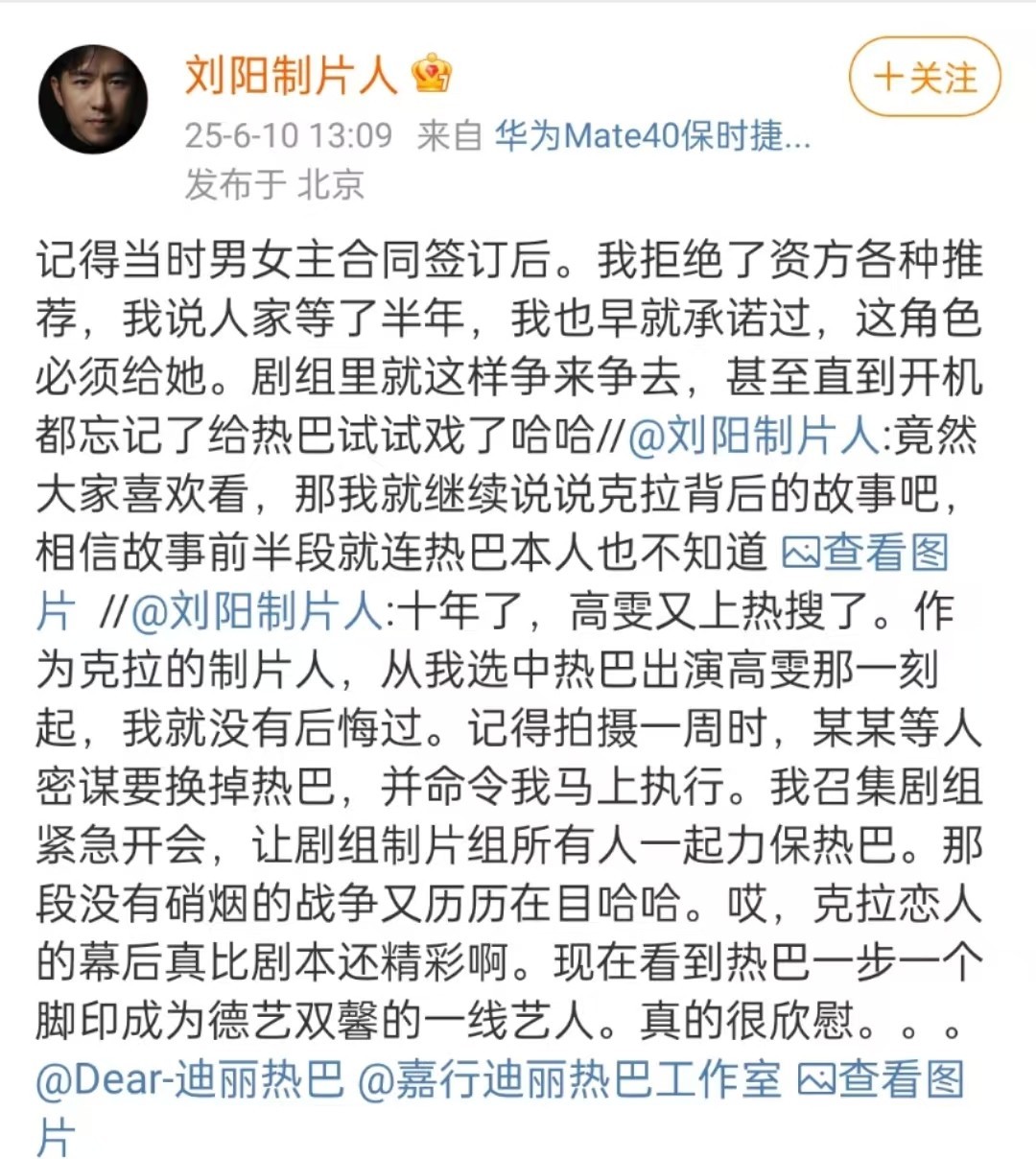Open @刘阳制片人 mention before 十年了
This screenshot has height=1159, width=1036.
[x=256, y=611]
